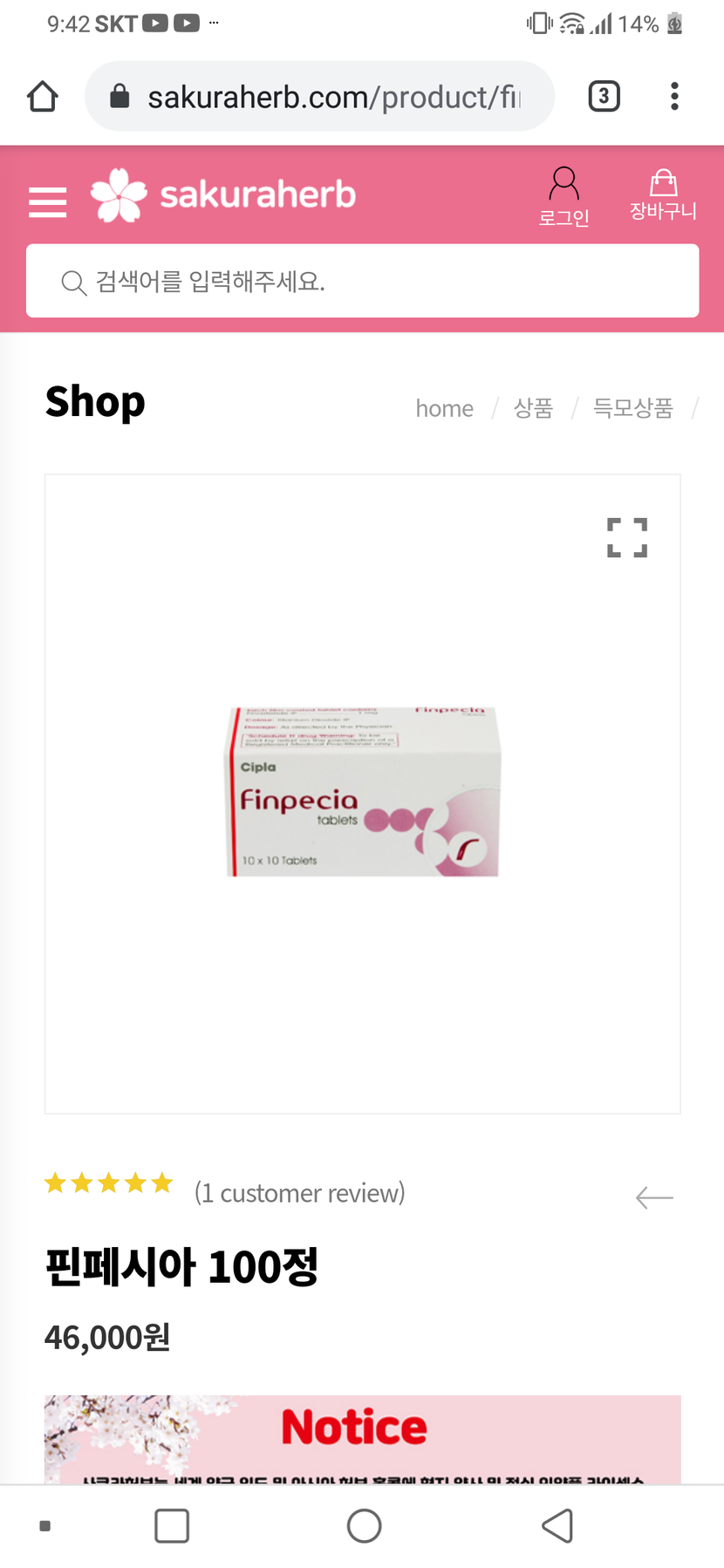
Task: Open the customer review link
Action: [299, 1192]
